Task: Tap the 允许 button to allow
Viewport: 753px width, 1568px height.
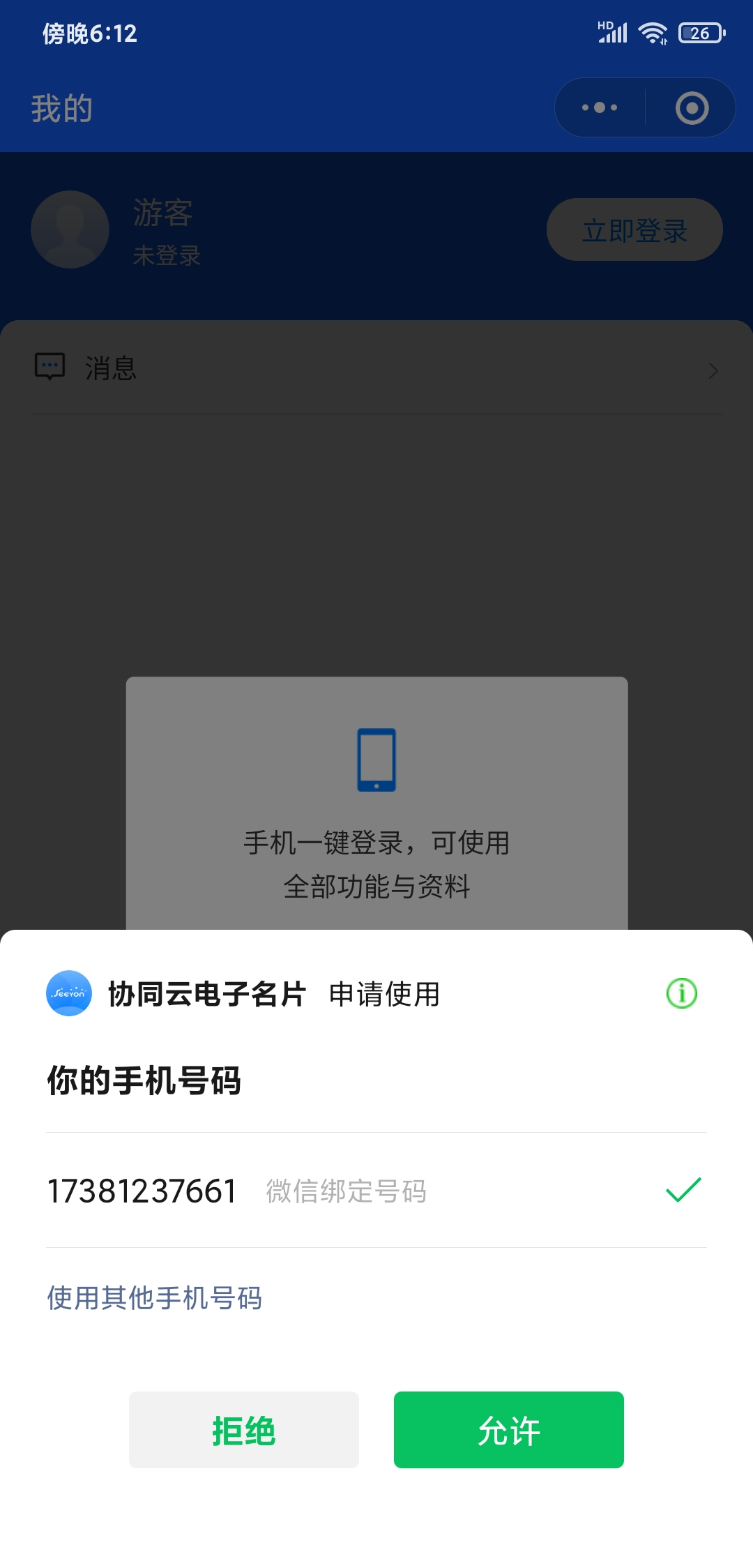Action: coord(509,1430)
